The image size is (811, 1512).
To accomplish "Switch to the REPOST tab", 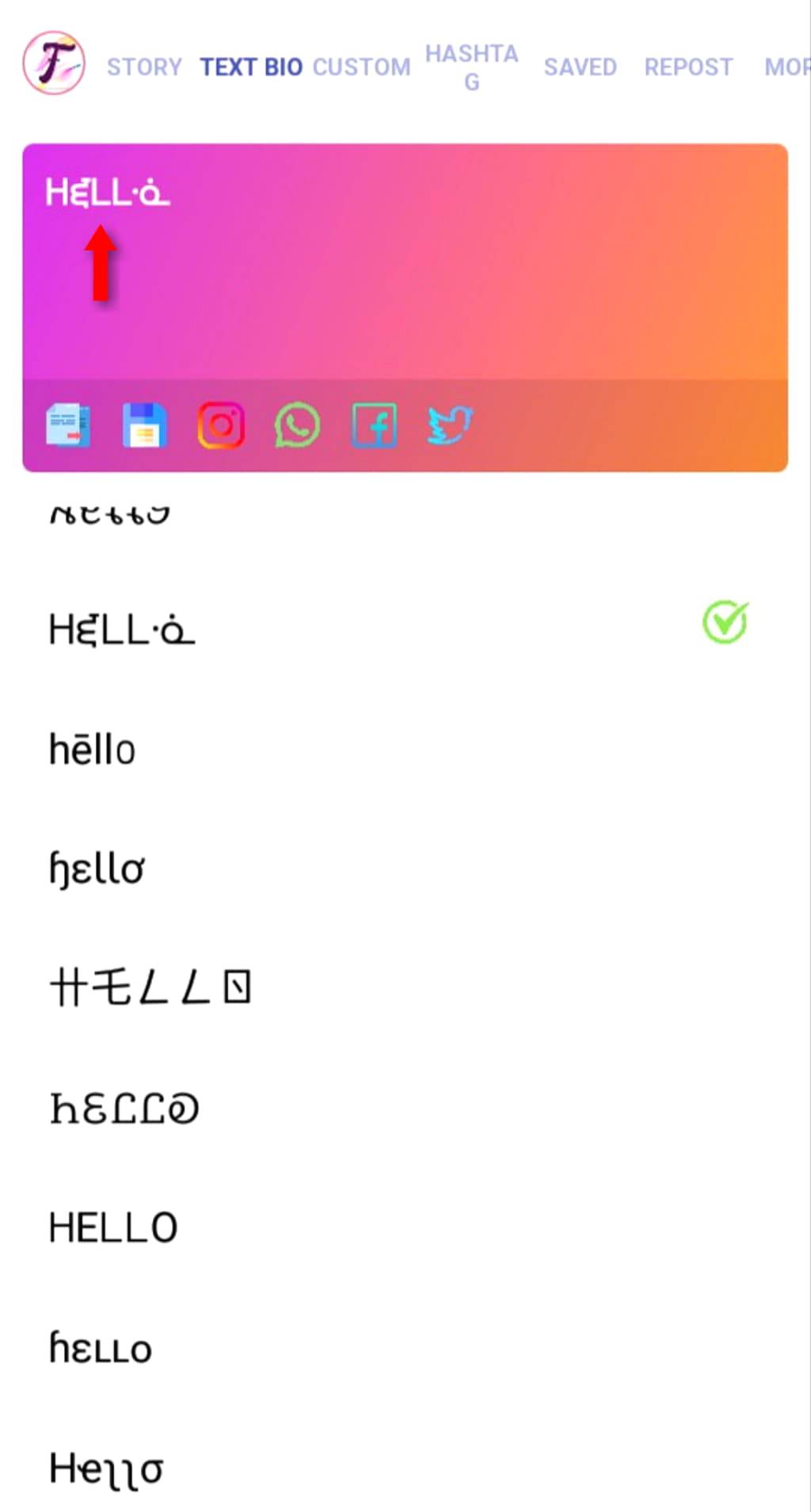I will pyautogui.click(x=687, y=67).
